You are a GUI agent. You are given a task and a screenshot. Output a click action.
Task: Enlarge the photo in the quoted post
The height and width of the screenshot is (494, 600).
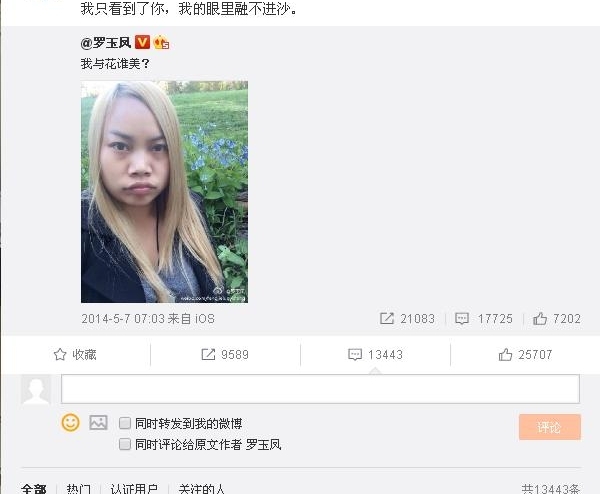pos(164,192)
